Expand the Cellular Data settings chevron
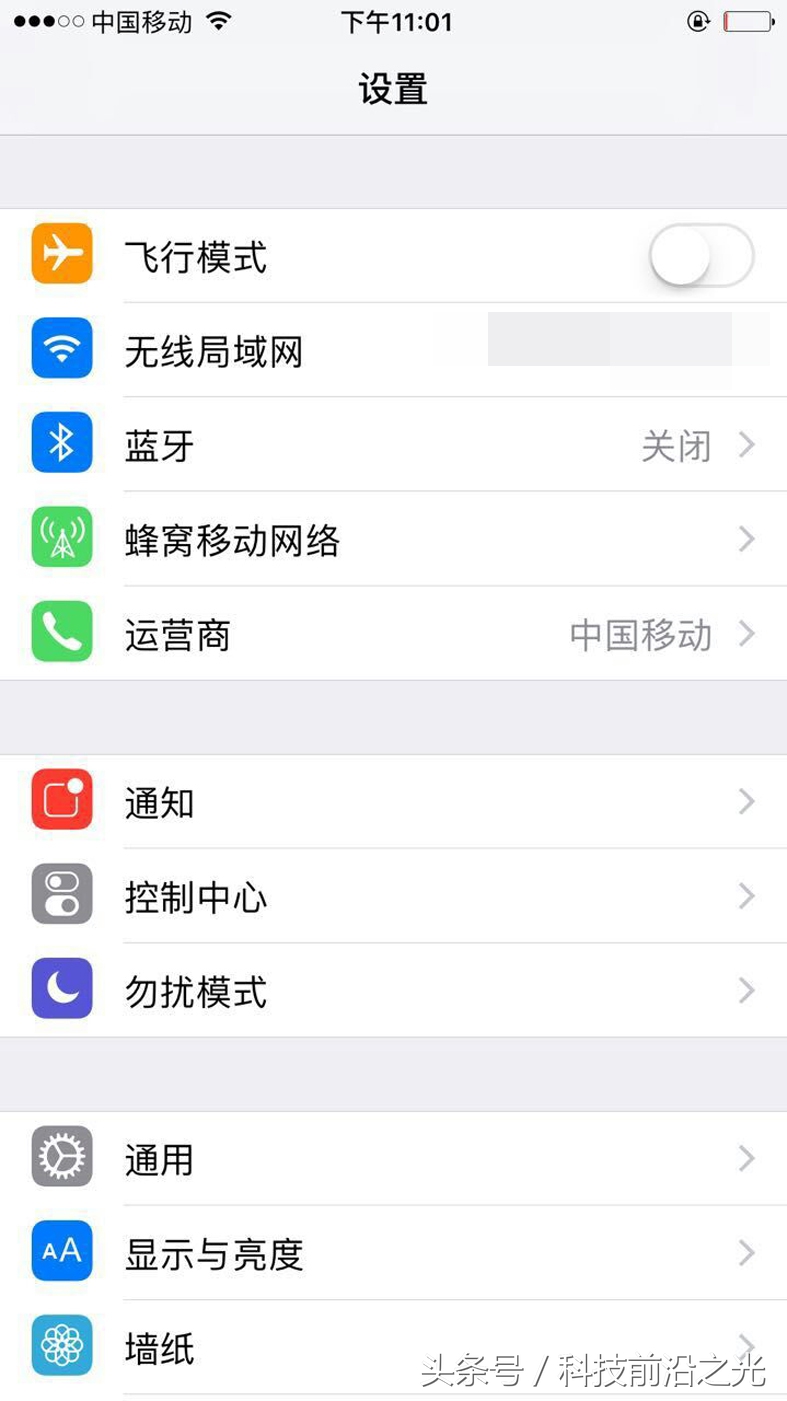The image size is (787, 1401). point(746,539)
